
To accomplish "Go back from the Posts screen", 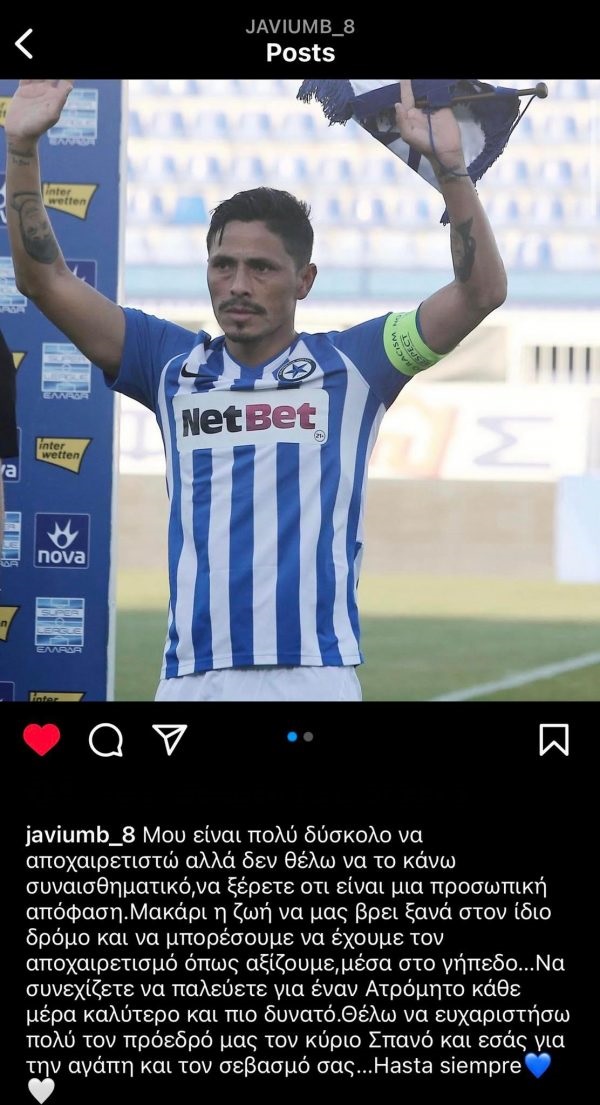I will click(x=25, y=43).
